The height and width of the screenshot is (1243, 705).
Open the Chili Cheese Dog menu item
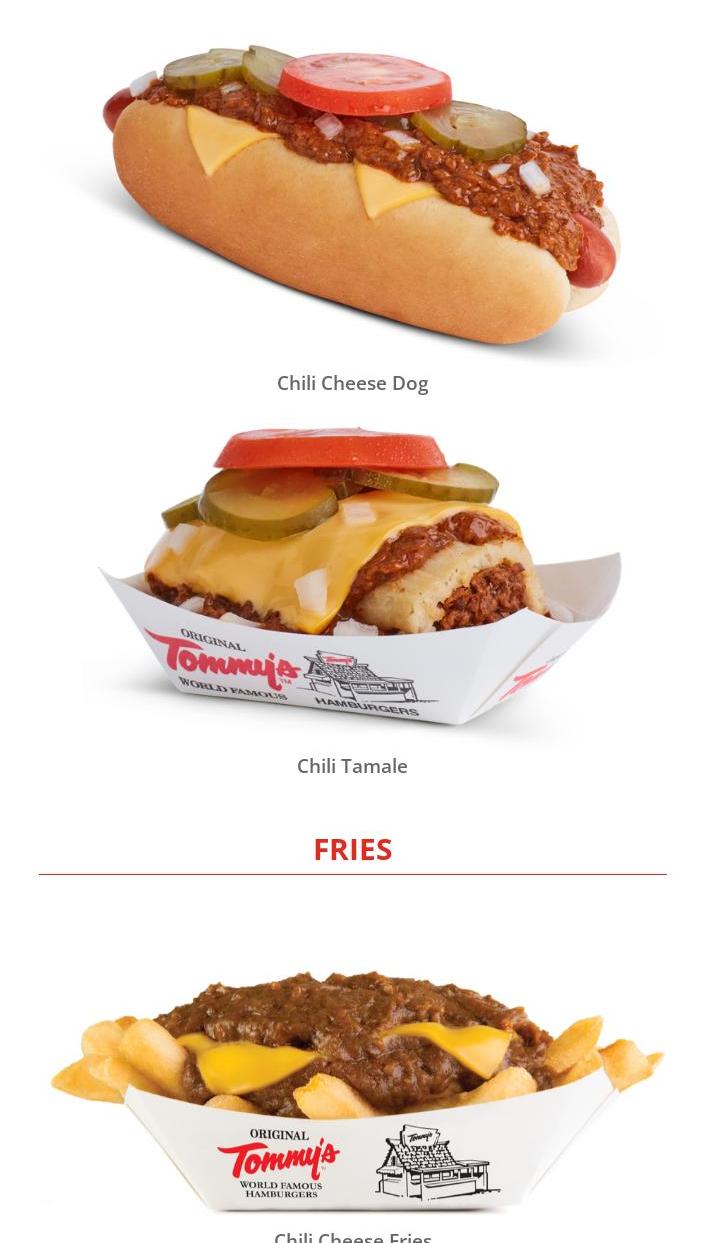(x=352, y=383)
